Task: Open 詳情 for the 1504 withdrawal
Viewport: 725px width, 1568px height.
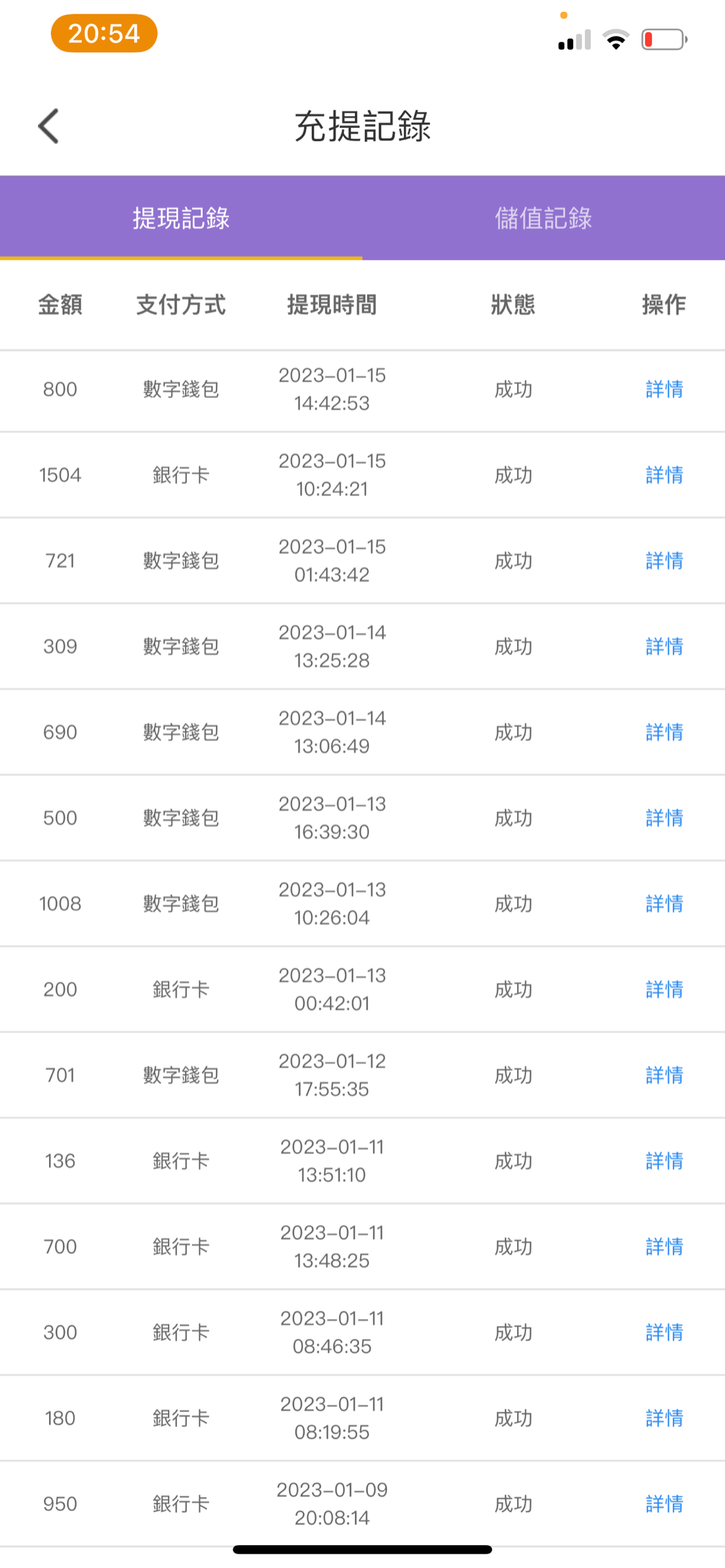Action: point(664,475)
